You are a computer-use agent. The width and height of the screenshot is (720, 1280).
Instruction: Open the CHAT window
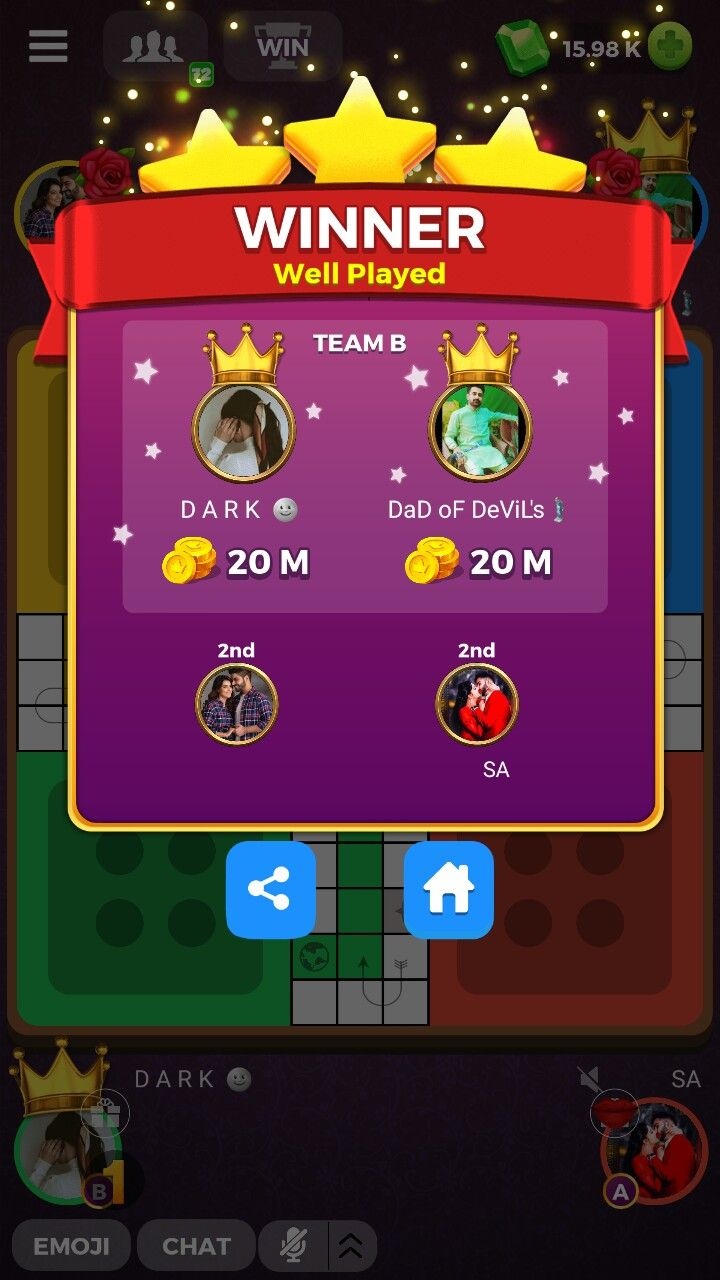coord(196,1244)
